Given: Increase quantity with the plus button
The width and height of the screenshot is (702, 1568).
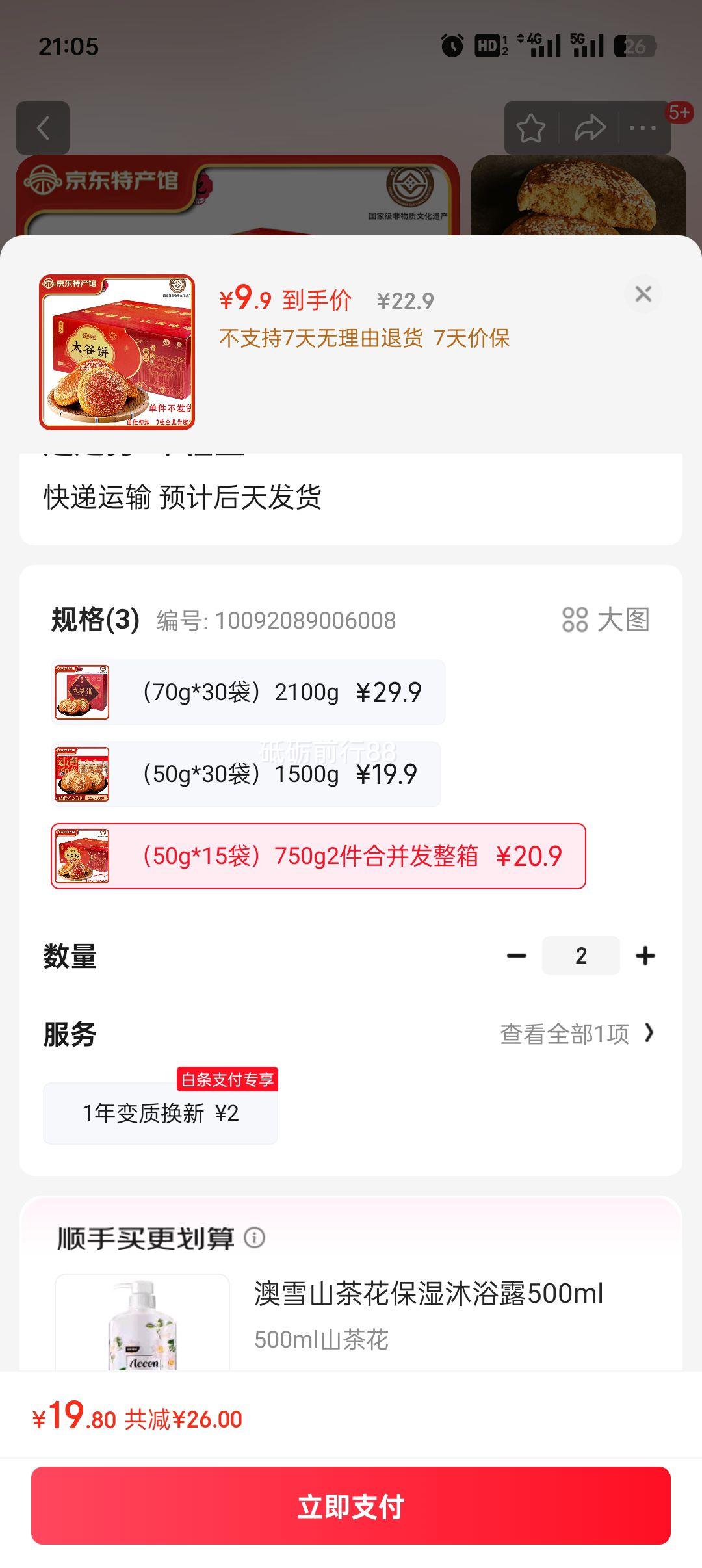Looking at the screenshot, I should click(x=644, y=954).
